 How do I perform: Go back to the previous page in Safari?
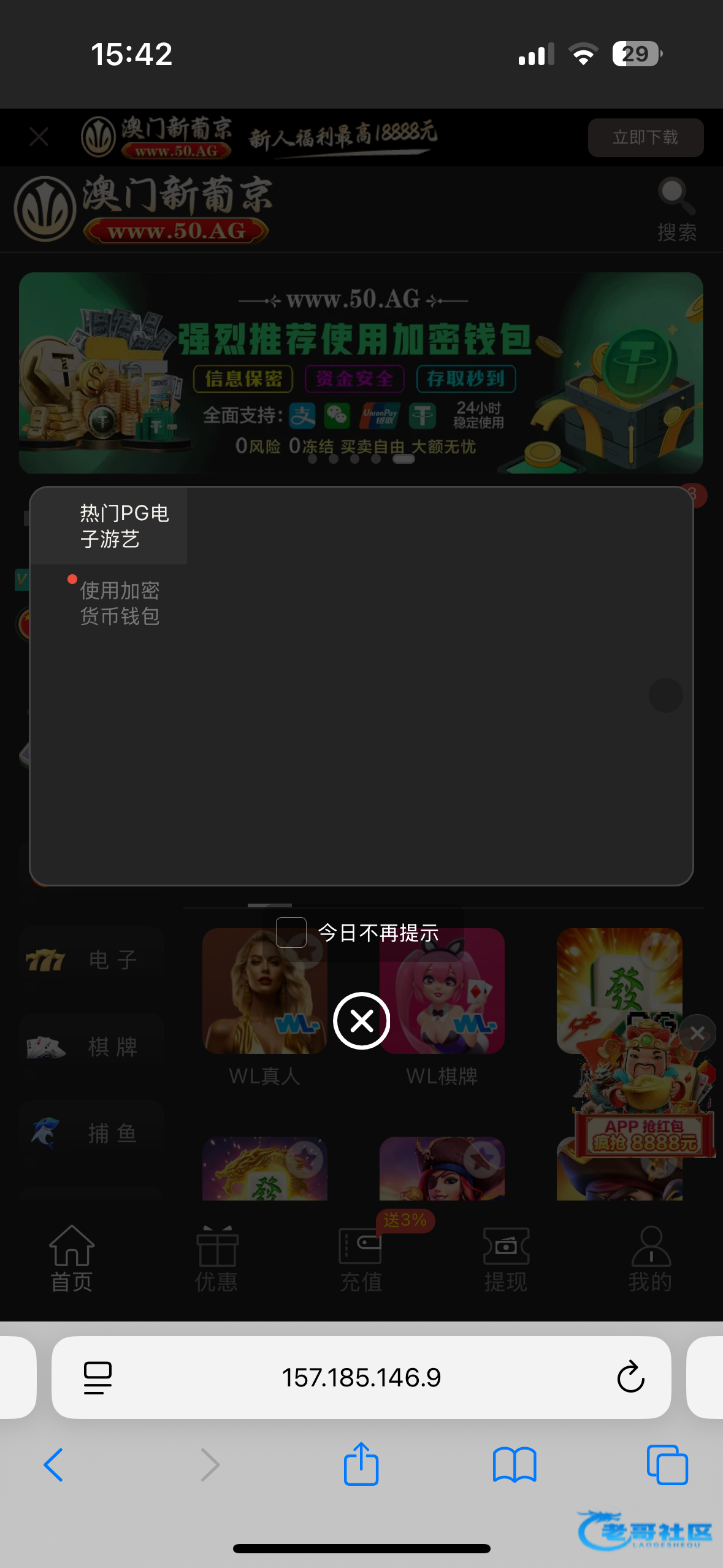[x=53, y=1464]
